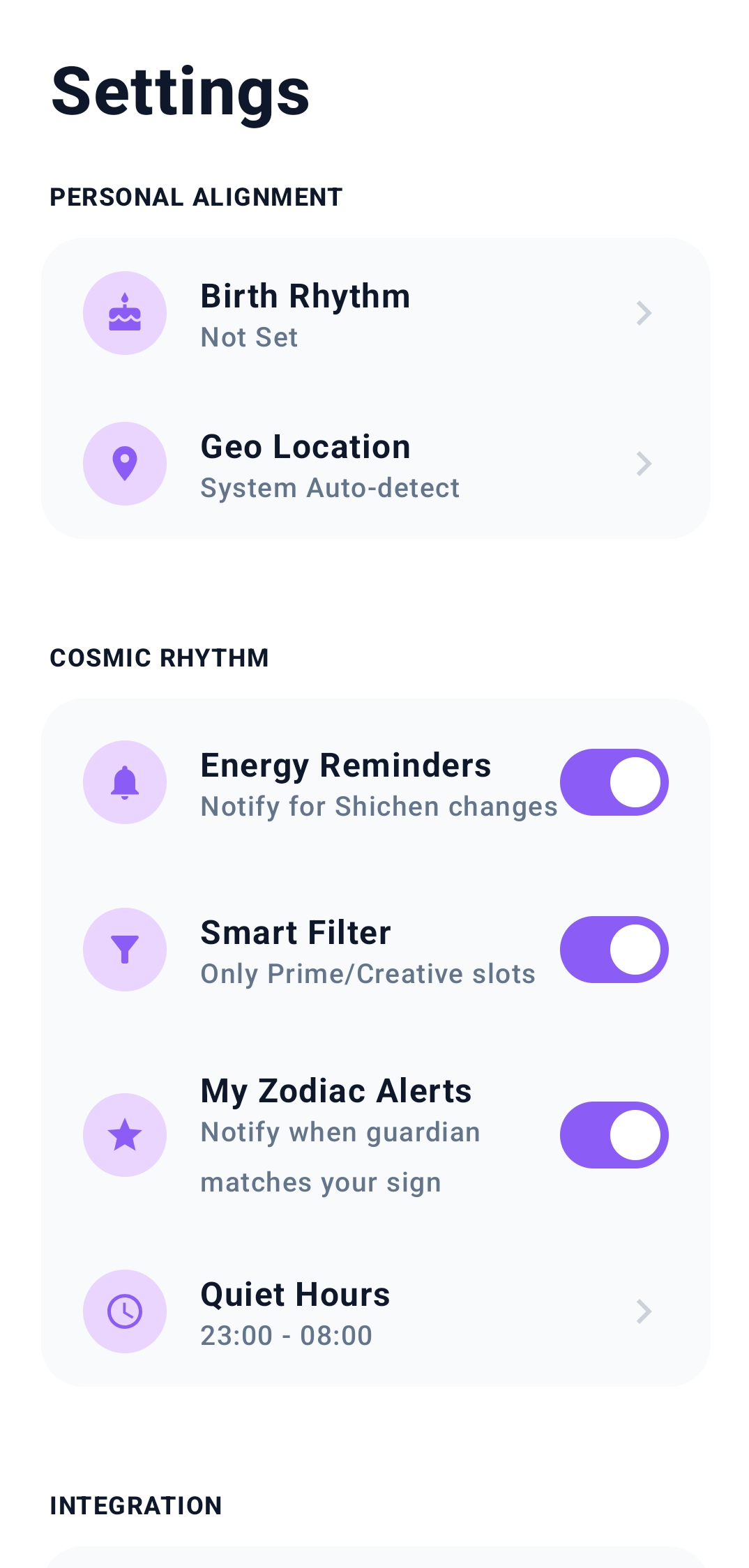Toggle My Zodiac Alerts off
The height and width of the screenshot is (1568, 749).
[x=614, y=1135]
